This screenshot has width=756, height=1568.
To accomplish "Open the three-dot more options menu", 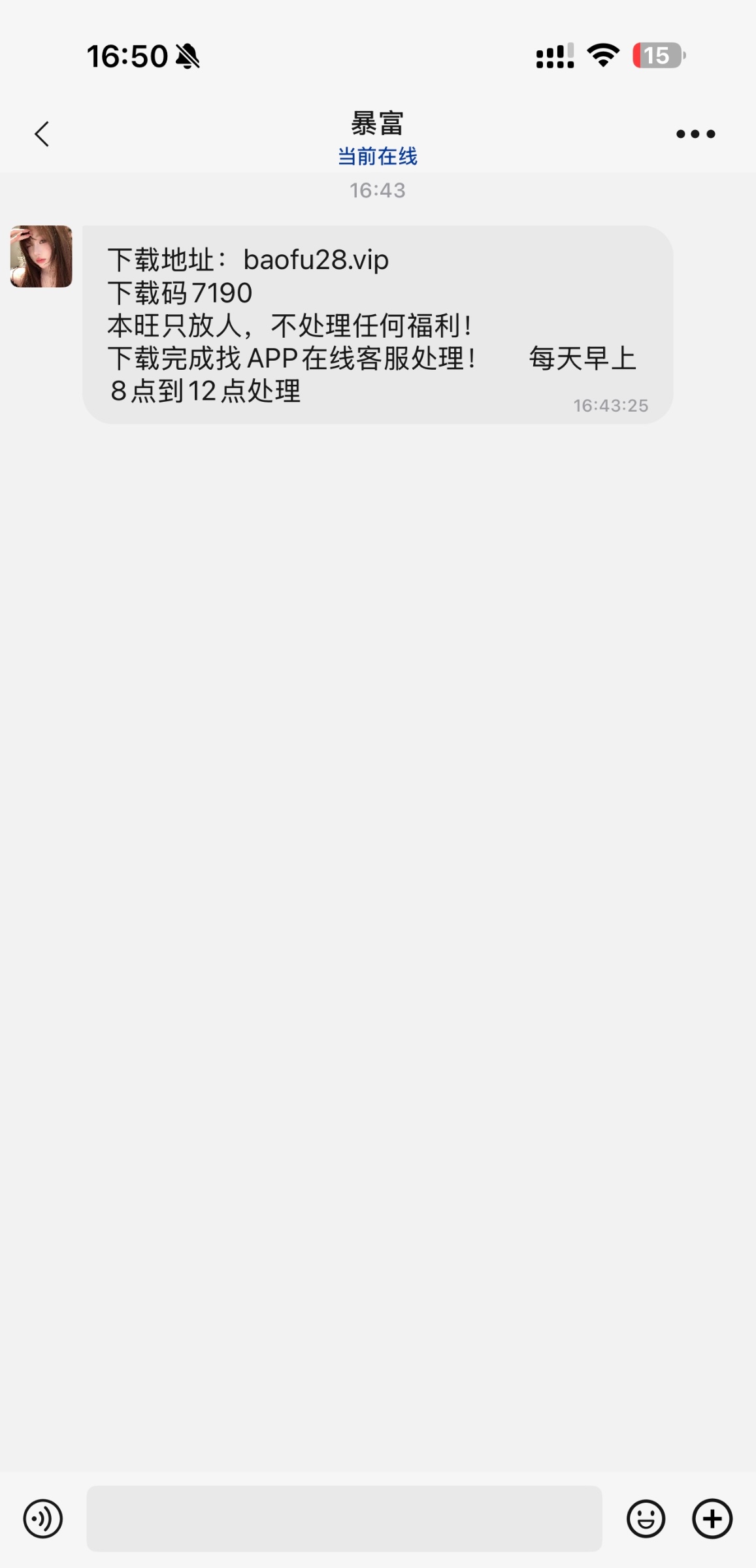I will point(695,135).
